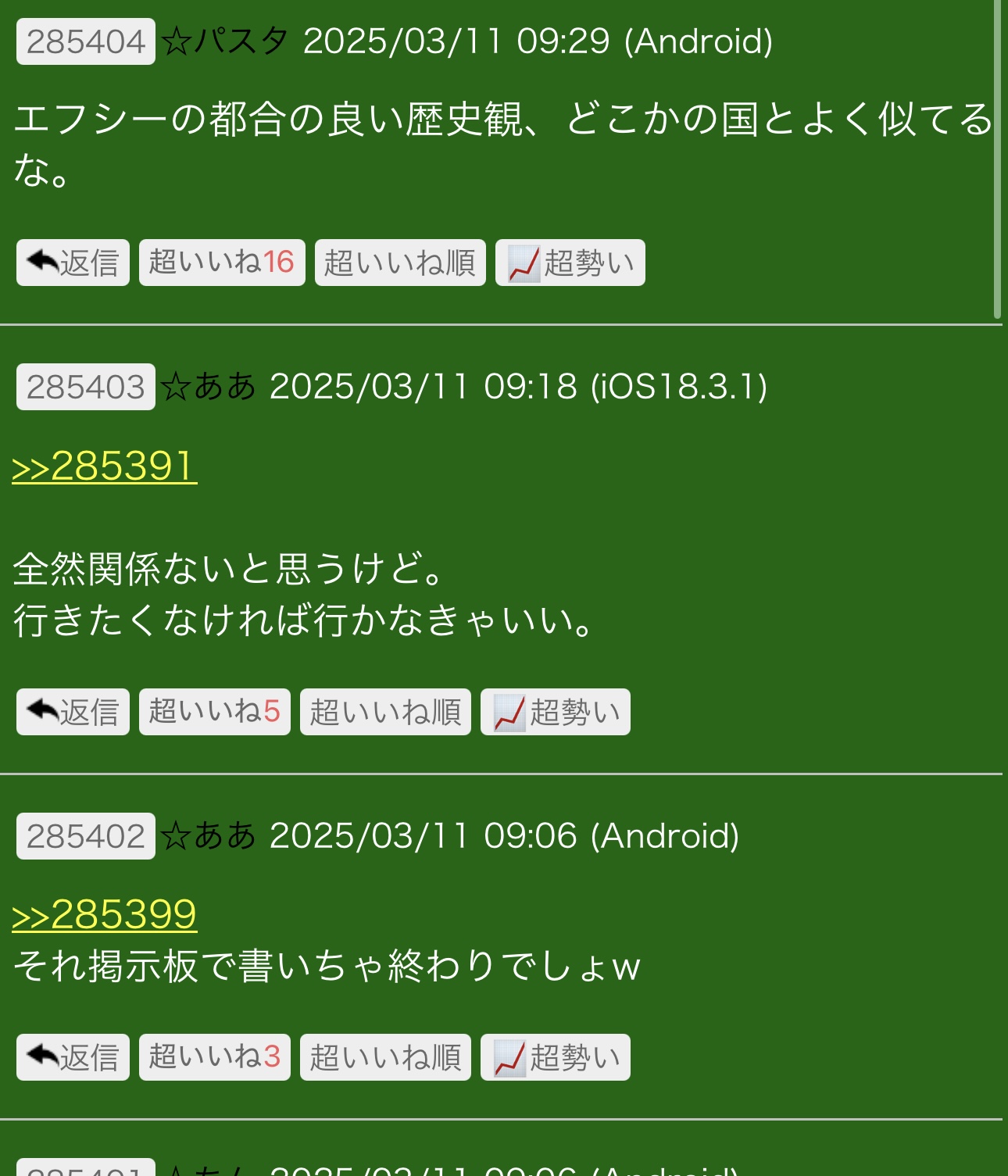Tap 超いいね5 on post 285403
The height and width of the screenshot is (1176, 1008).
pos(214,712)
